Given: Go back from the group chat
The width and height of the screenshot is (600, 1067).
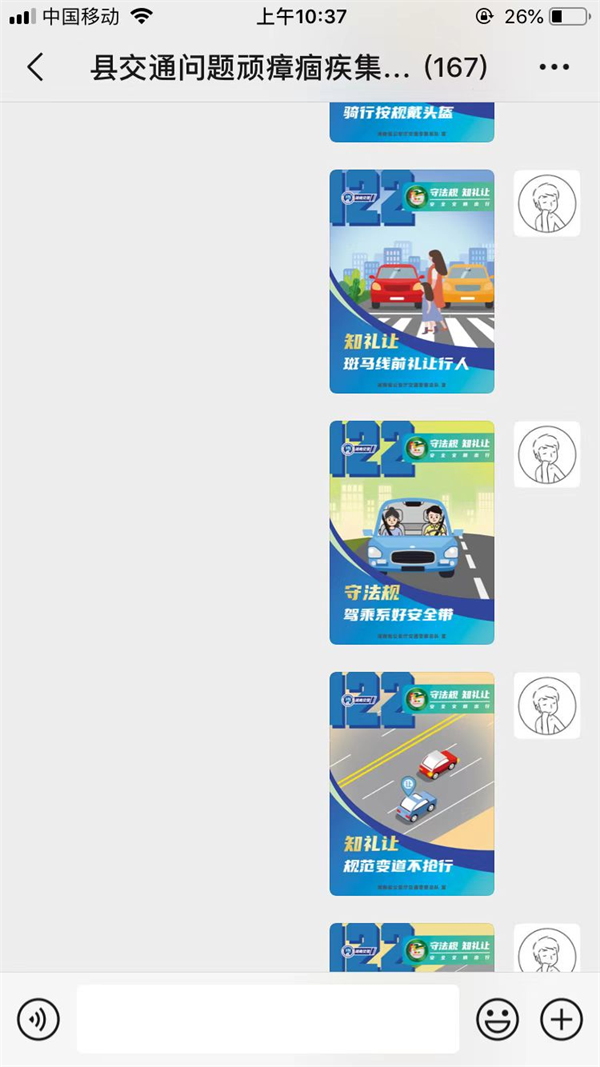Looking at the screenshot, I should click(35, 68).
